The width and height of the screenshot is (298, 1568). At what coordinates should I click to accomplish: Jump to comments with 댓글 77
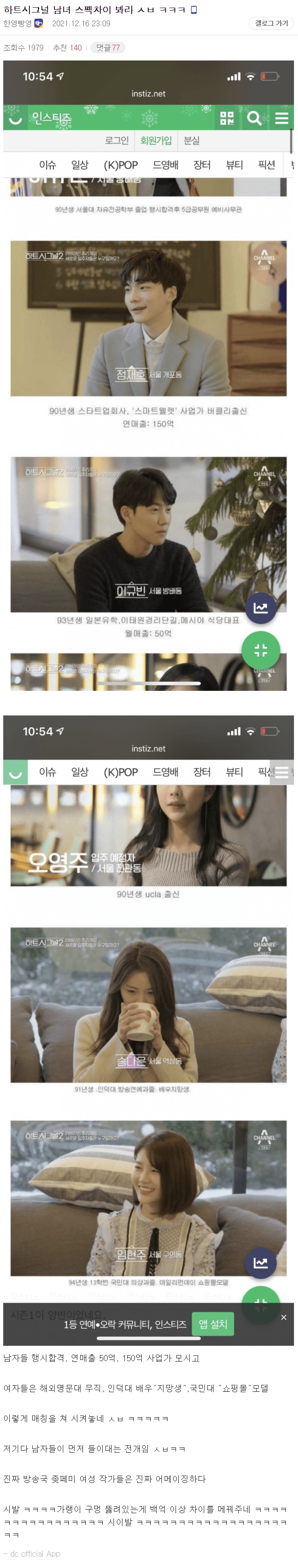click(x=108, y=48)
